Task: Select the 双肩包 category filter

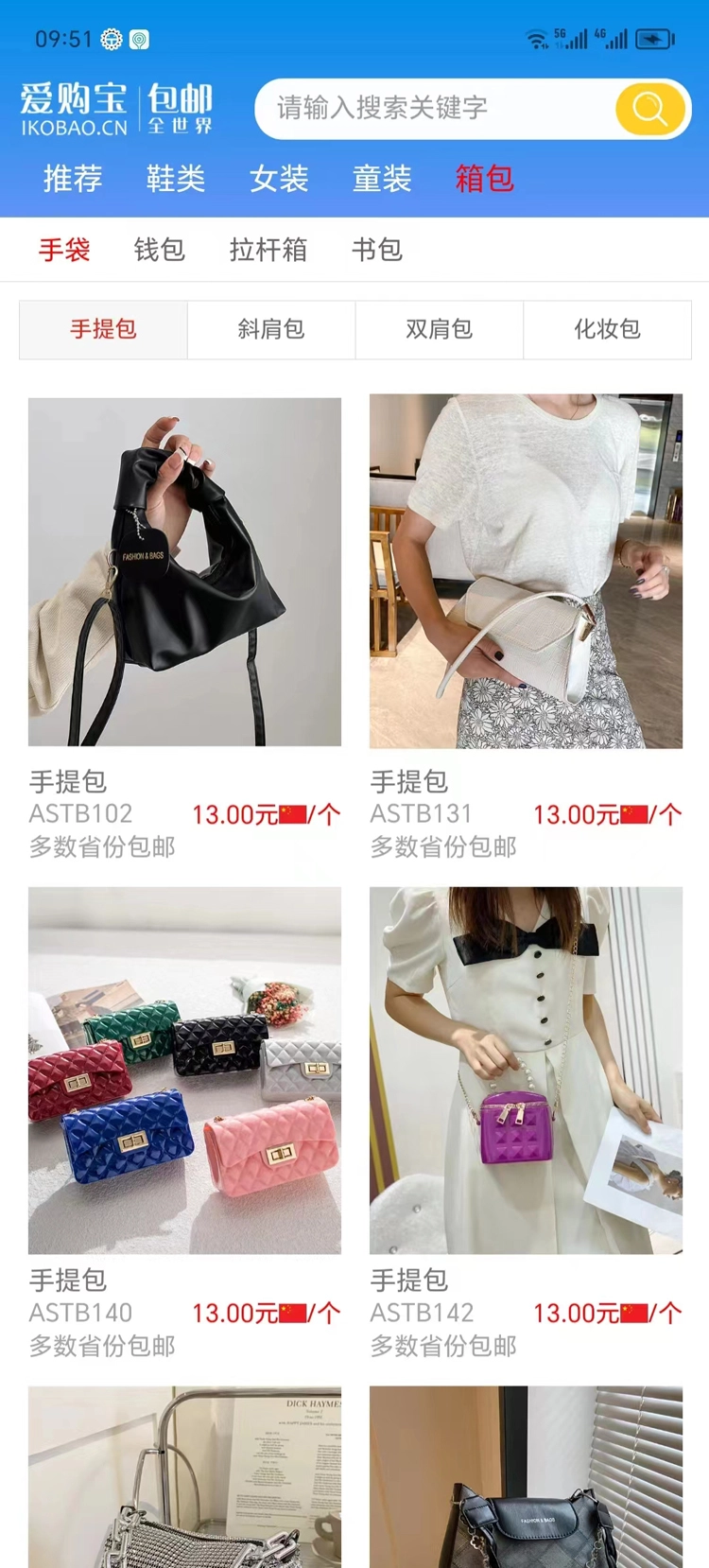Action: [x=440, y=329]
